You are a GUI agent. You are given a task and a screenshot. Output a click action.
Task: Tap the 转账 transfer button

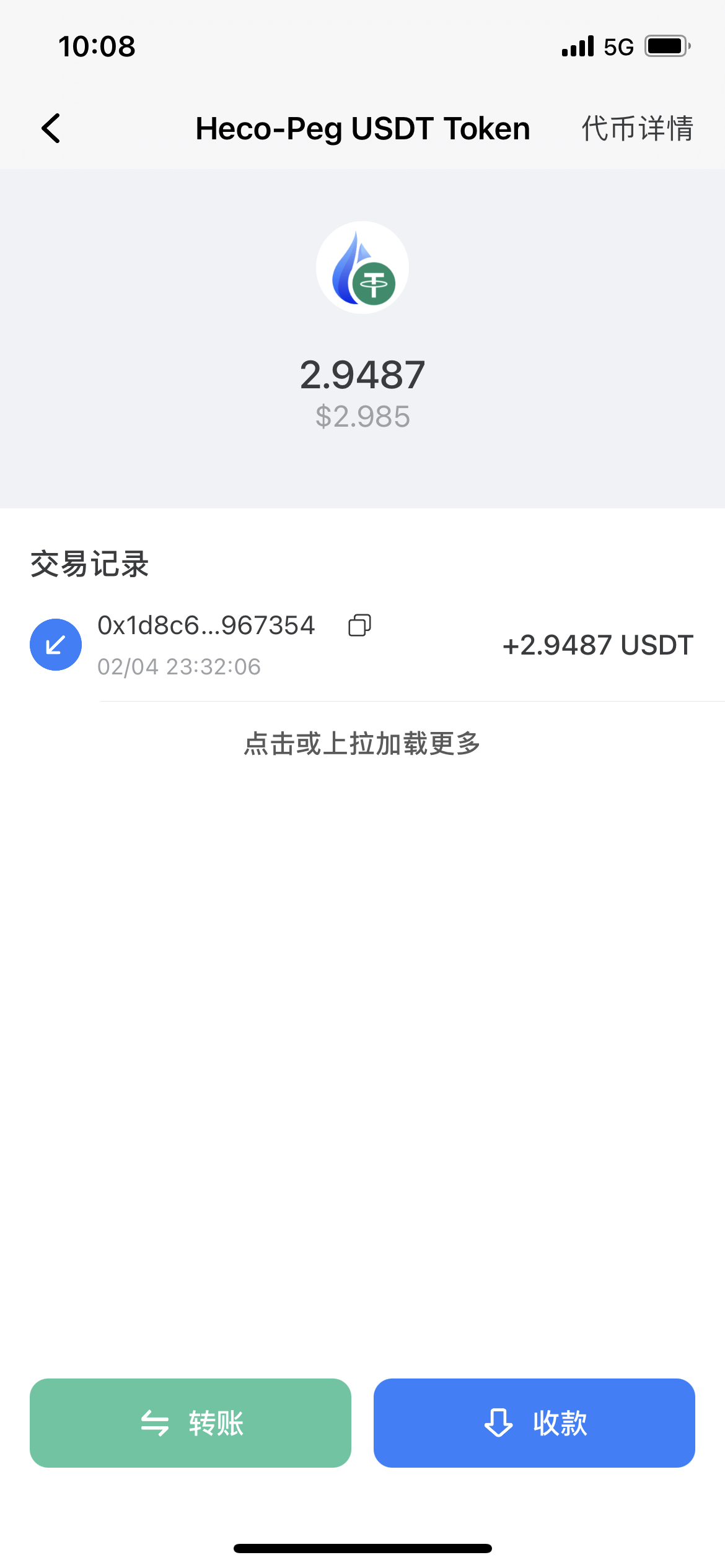click(x=190, y=1422)
